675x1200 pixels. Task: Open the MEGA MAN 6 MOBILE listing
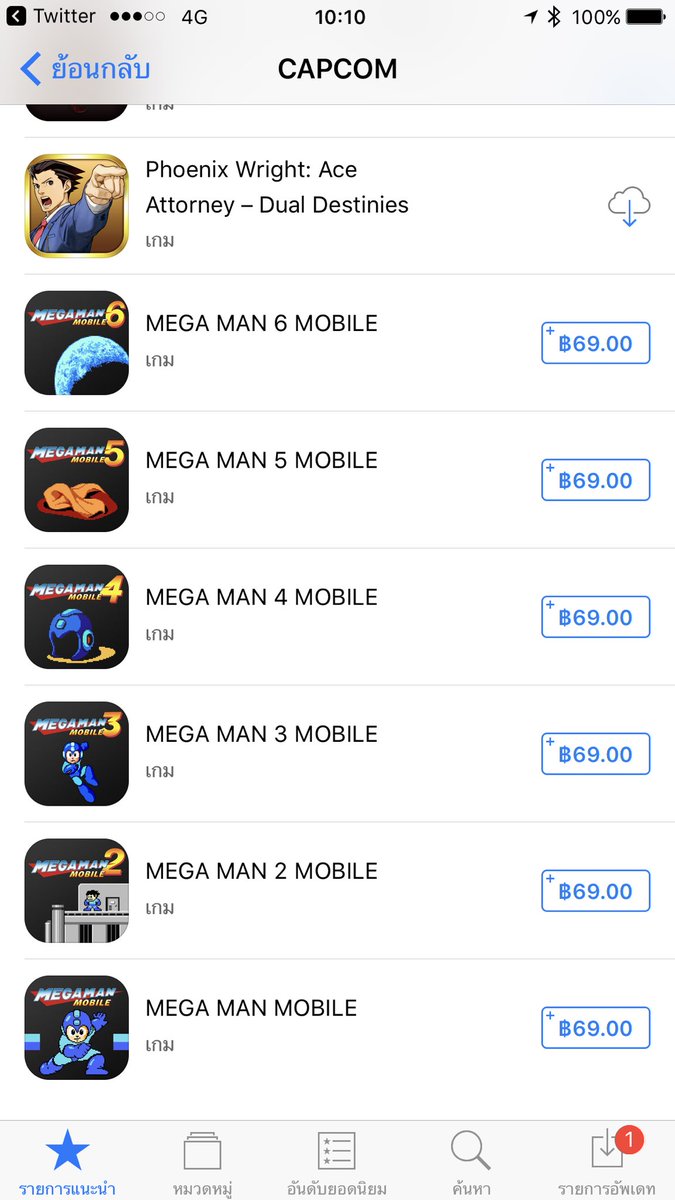pos(261,324)
